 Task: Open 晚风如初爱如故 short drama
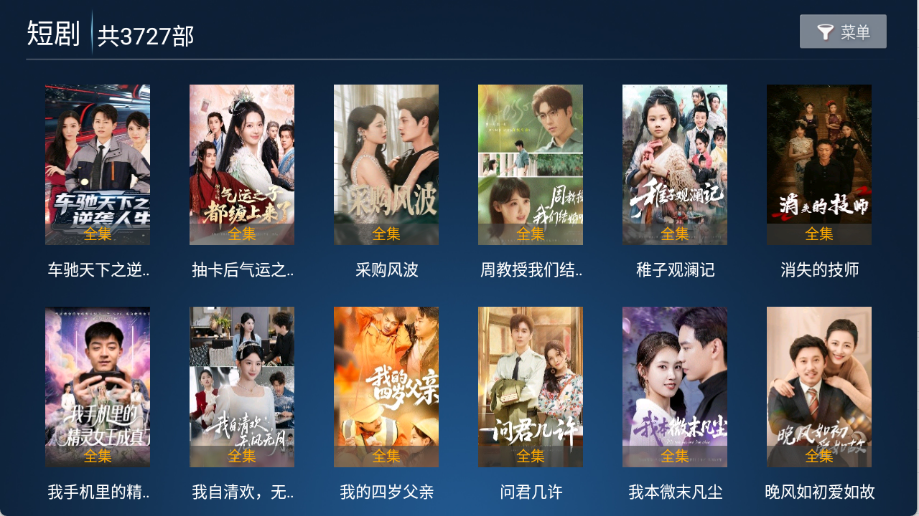click(819, 387)
